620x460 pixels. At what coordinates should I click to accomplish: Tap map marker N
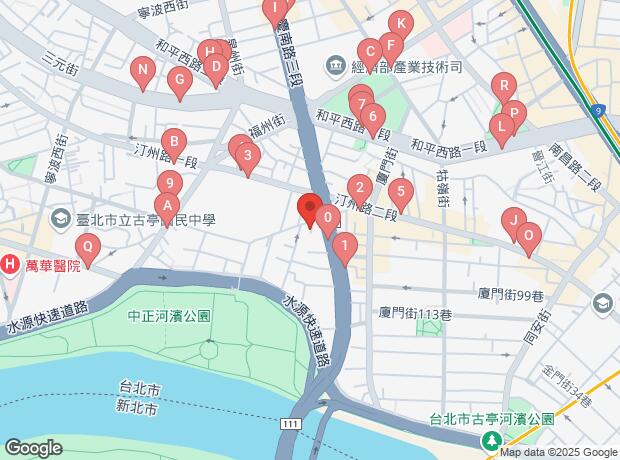click(x=142, y=71)
